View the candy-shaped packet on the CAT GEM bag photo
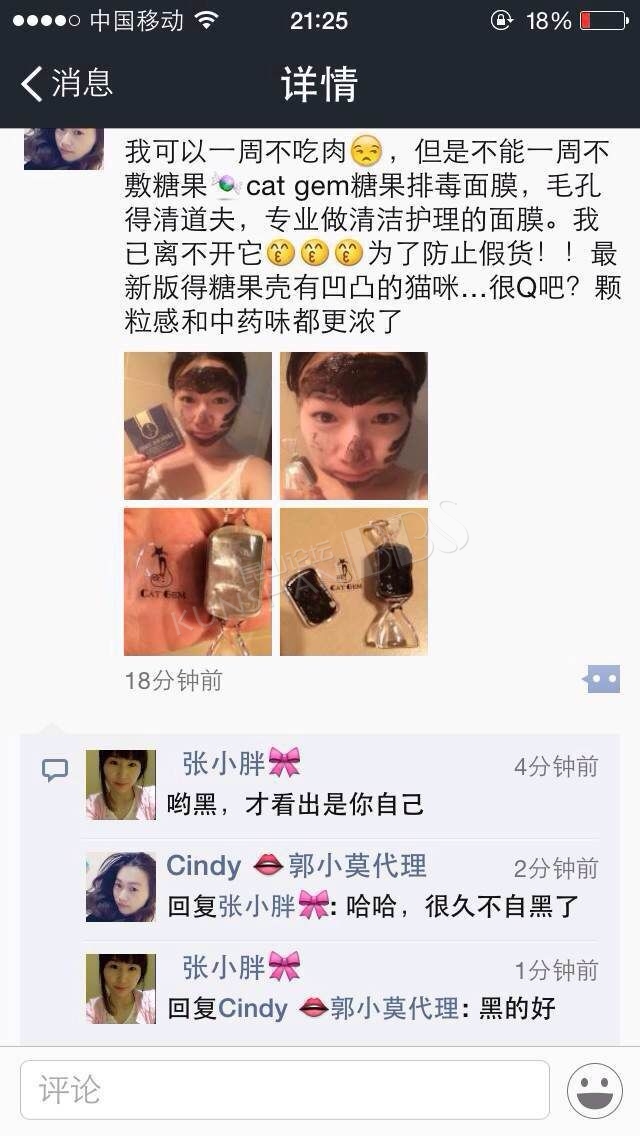This screenshot has width=640, height=1136. tap(198, 582)
